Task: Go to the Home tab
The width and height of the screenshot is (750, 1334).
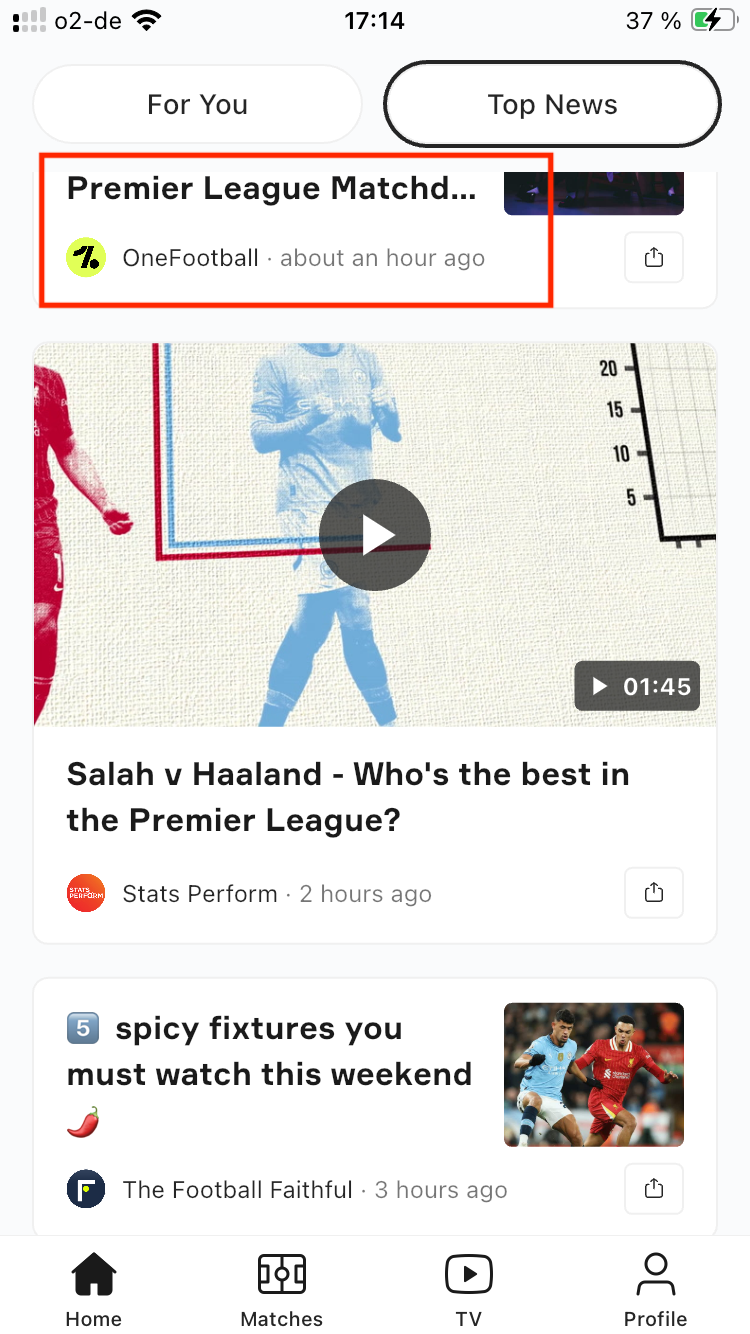Action: pyautogui.click(x=93, y=1289)
